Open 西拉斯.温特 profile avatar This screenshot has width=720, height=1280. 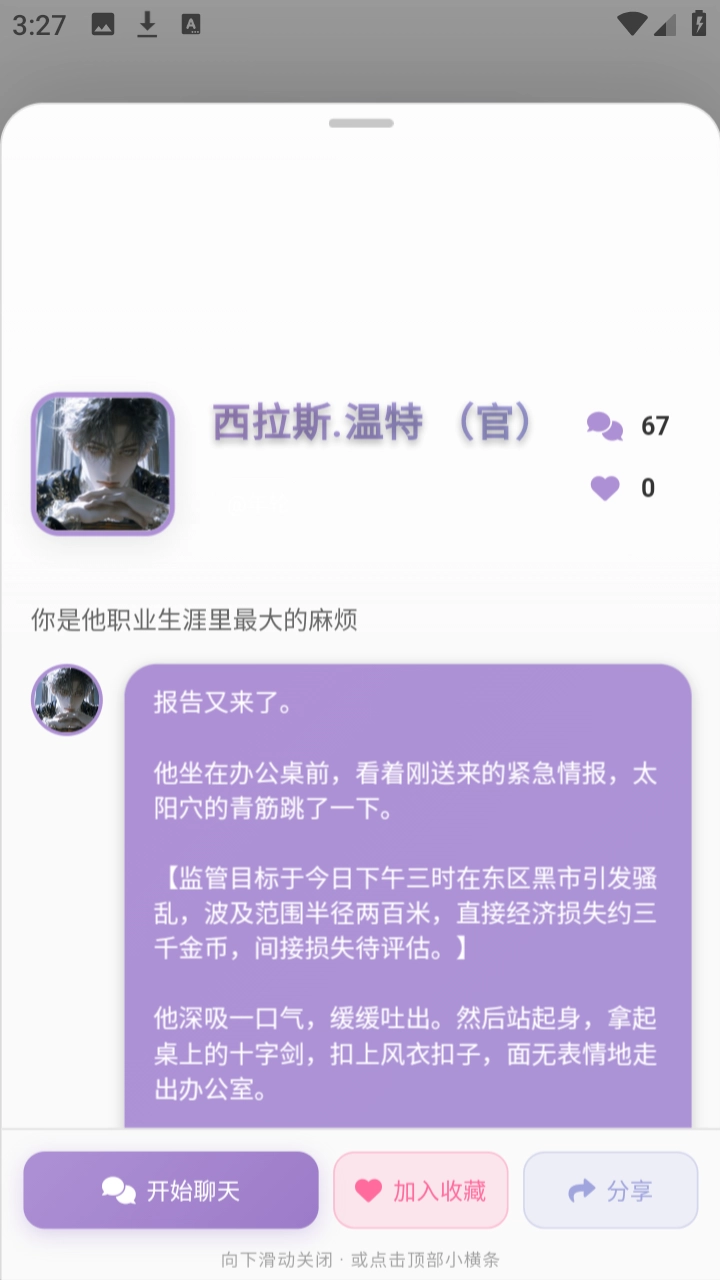point(103,464)
